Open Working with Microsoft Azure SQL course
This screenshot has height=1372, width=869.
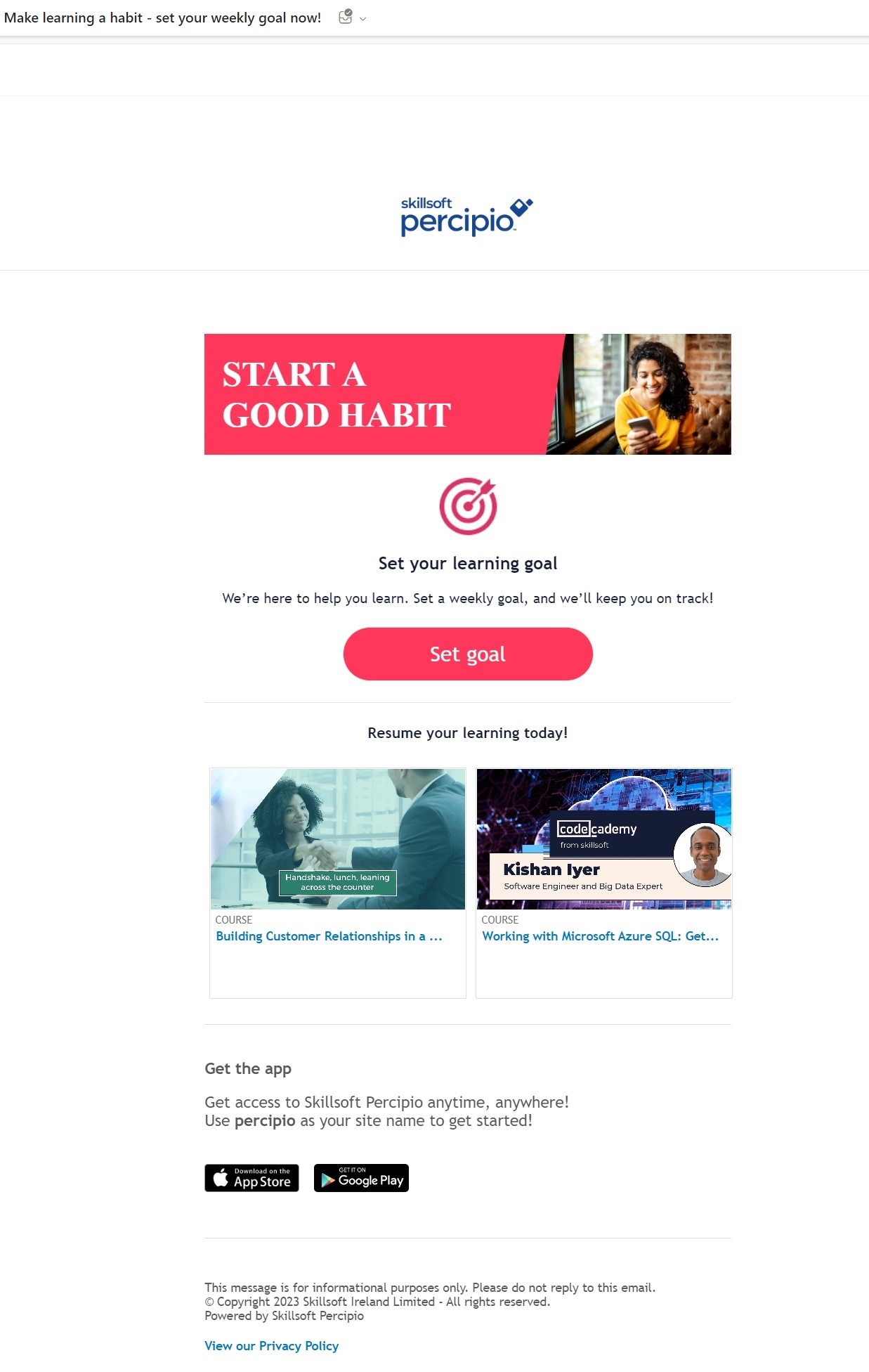tap(600, 936)
